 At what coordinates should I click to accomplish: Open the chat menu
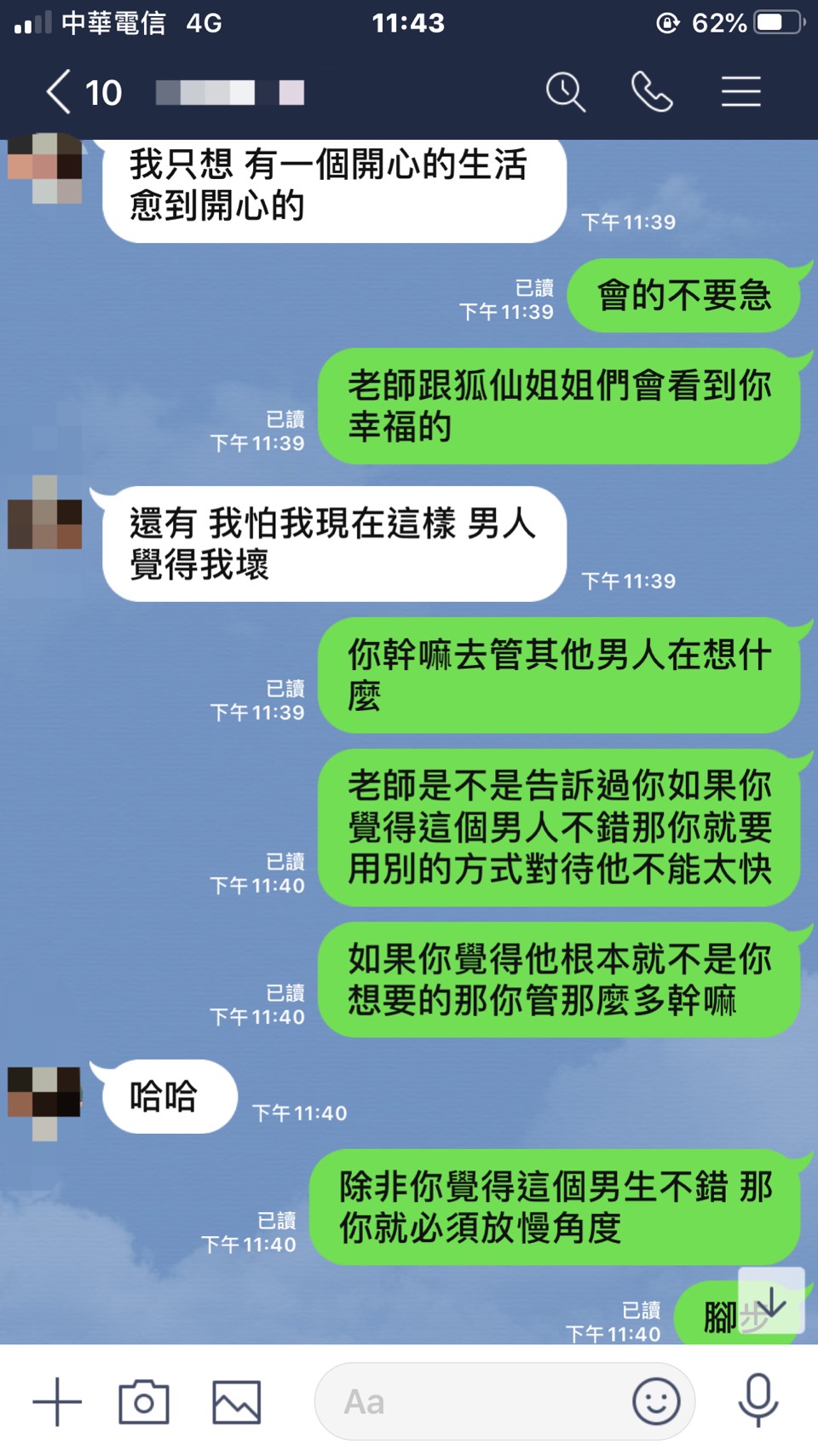(740, 92)
